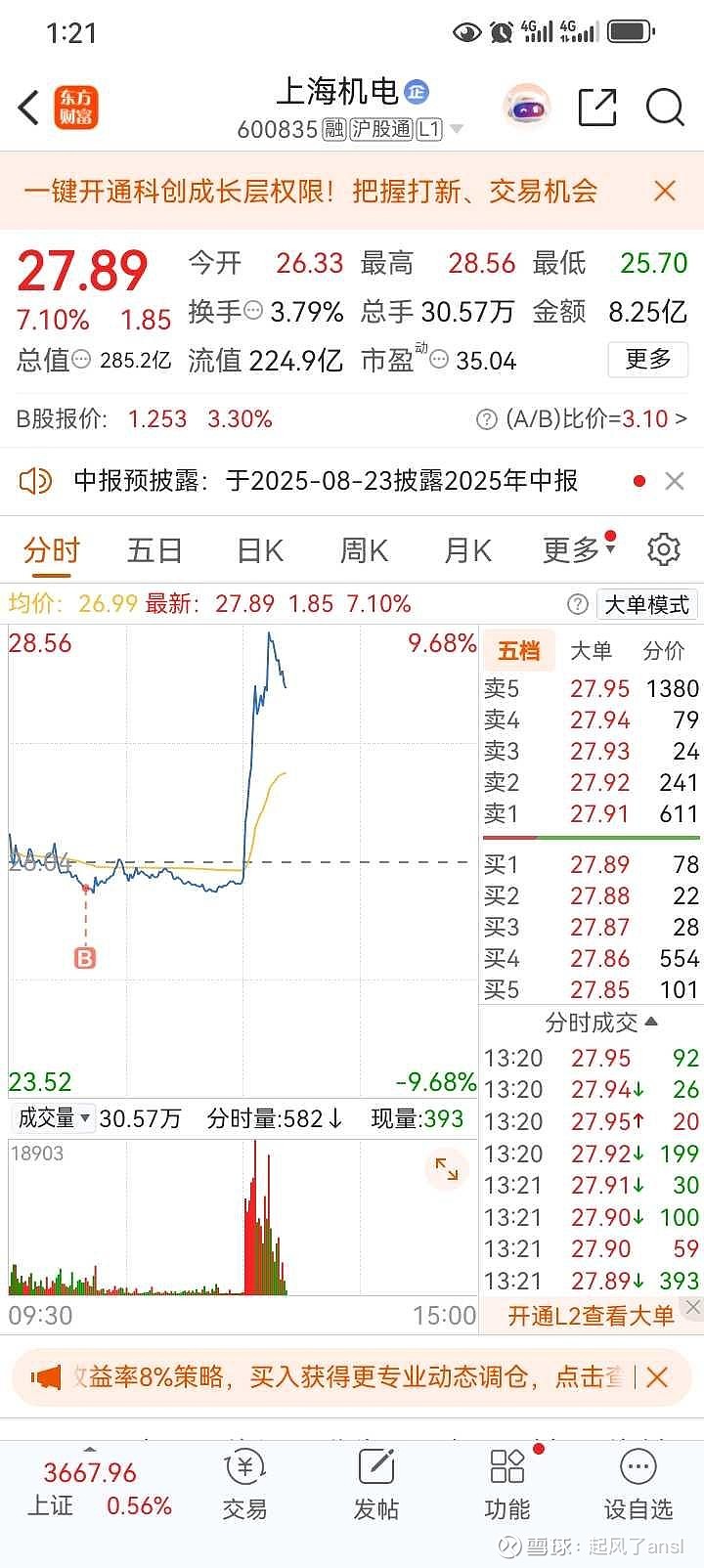Tap the 更多 button for more quote data
Screen dimensions: 704x1568
[648, 360]
